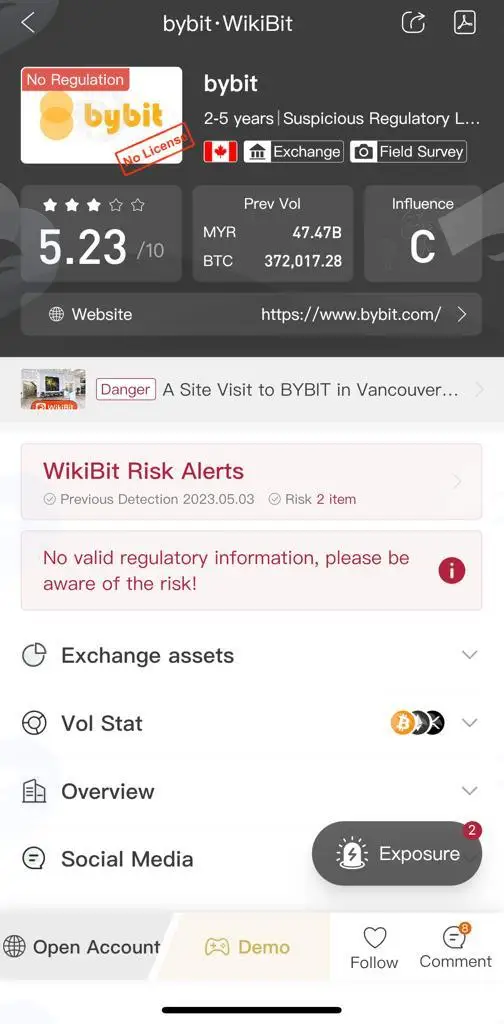Open the Exposure floating button
Viewport: 504px width, 1024px height.
[x=397, y=854]
